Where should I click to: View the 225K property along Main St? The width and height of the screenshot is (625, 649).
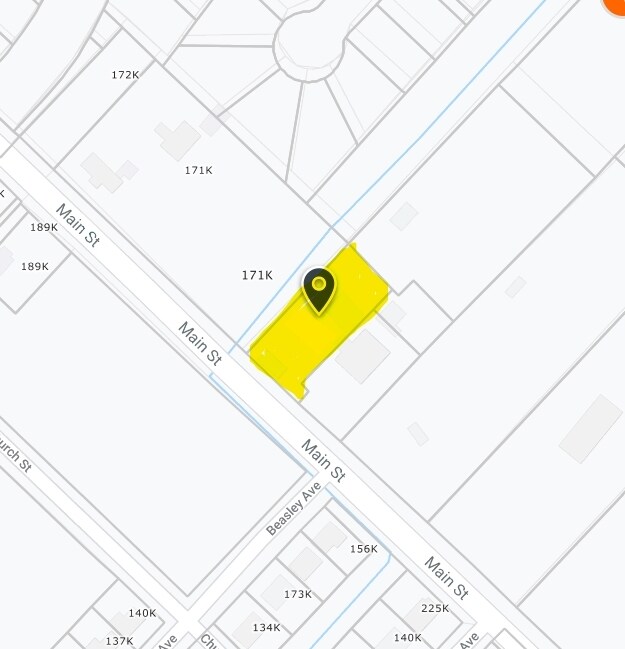click(x=435, y=608)
